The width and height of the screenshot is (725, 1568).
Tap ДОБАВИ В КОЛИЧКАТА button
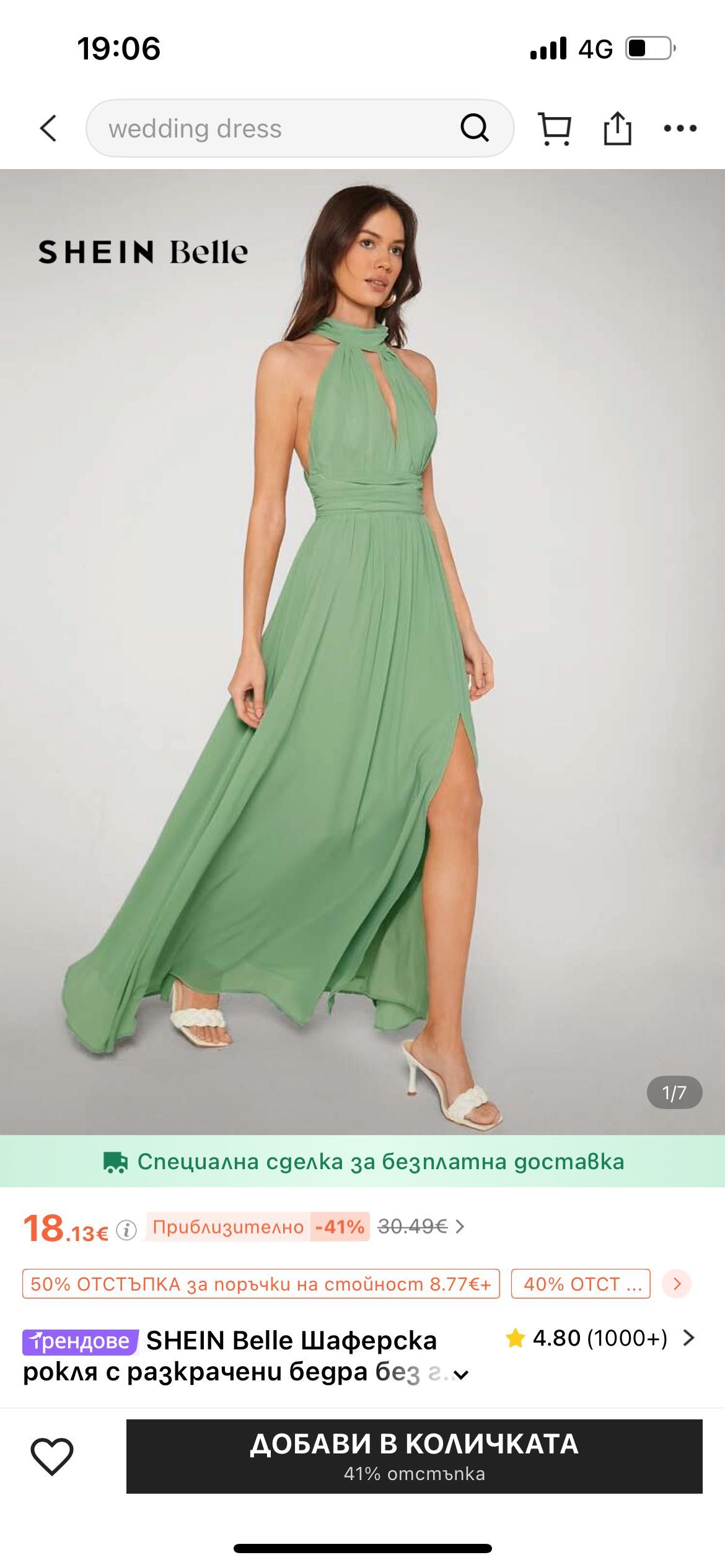414,1457
